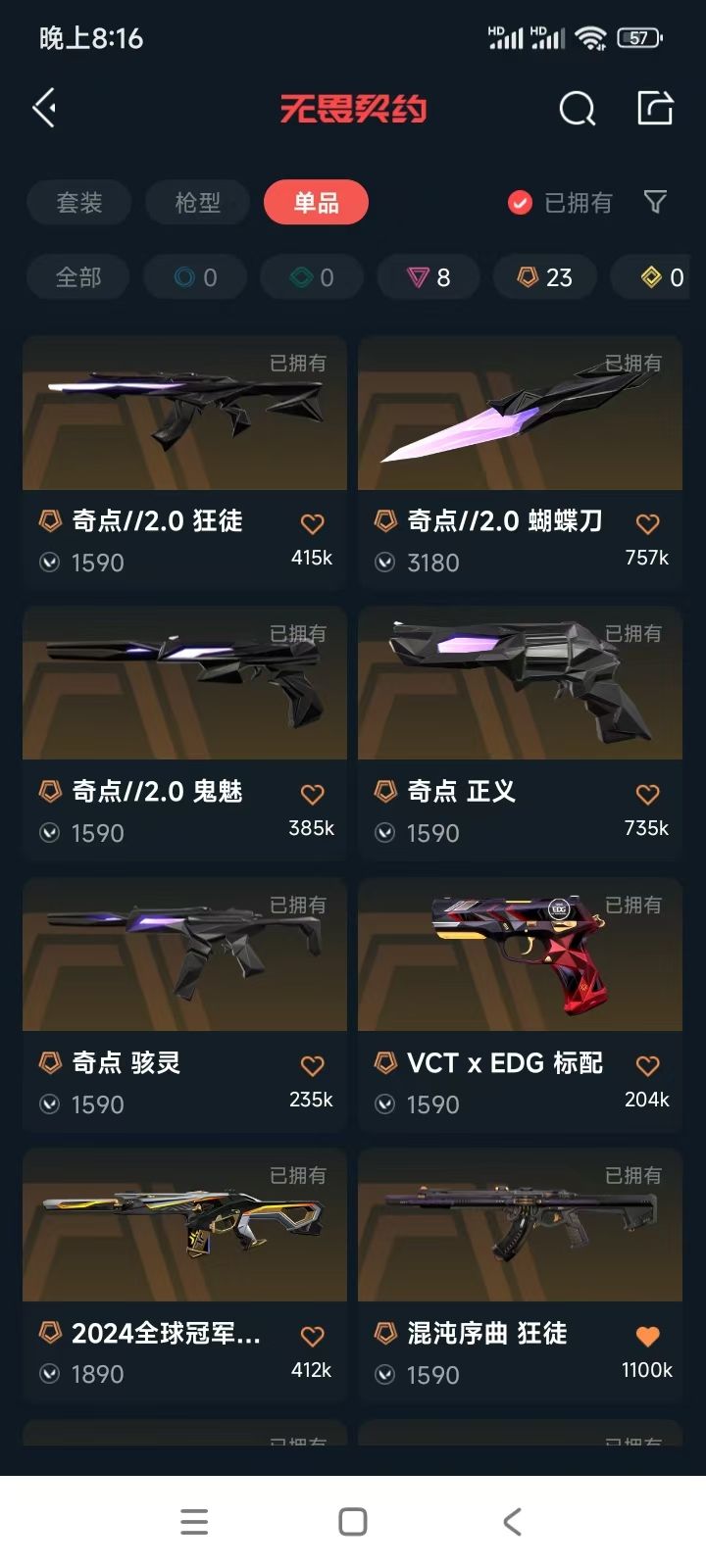Filter by the orange tier chip showing 23
This screenshot has height=1568, width=706.
[x=545, y=277]
